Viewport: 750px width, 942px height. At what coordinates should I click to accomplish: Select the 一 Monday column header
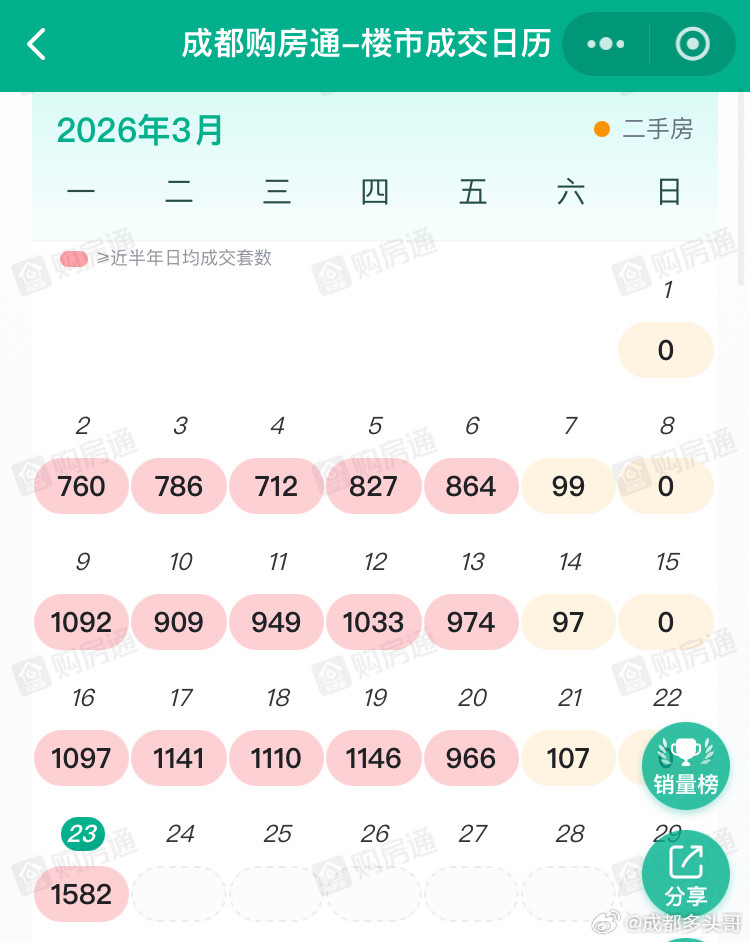(82, 192)
